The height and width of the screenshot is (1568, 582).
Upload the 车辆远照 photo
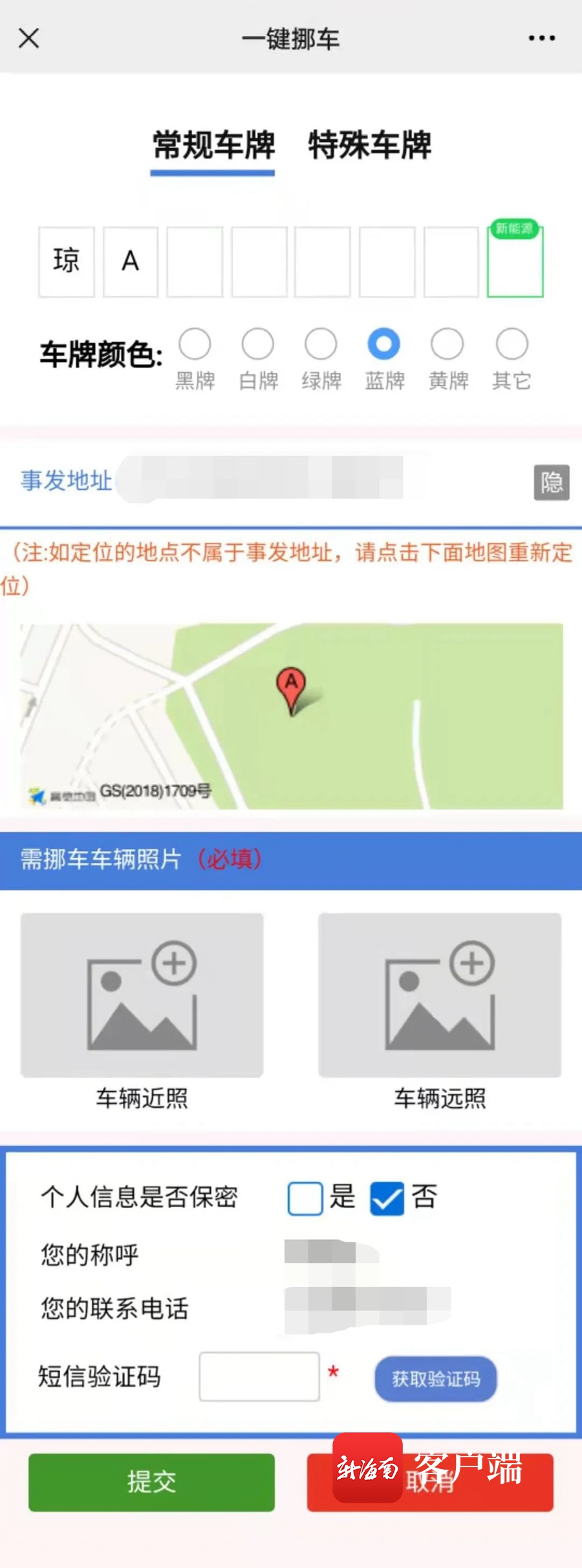point(440,995)
